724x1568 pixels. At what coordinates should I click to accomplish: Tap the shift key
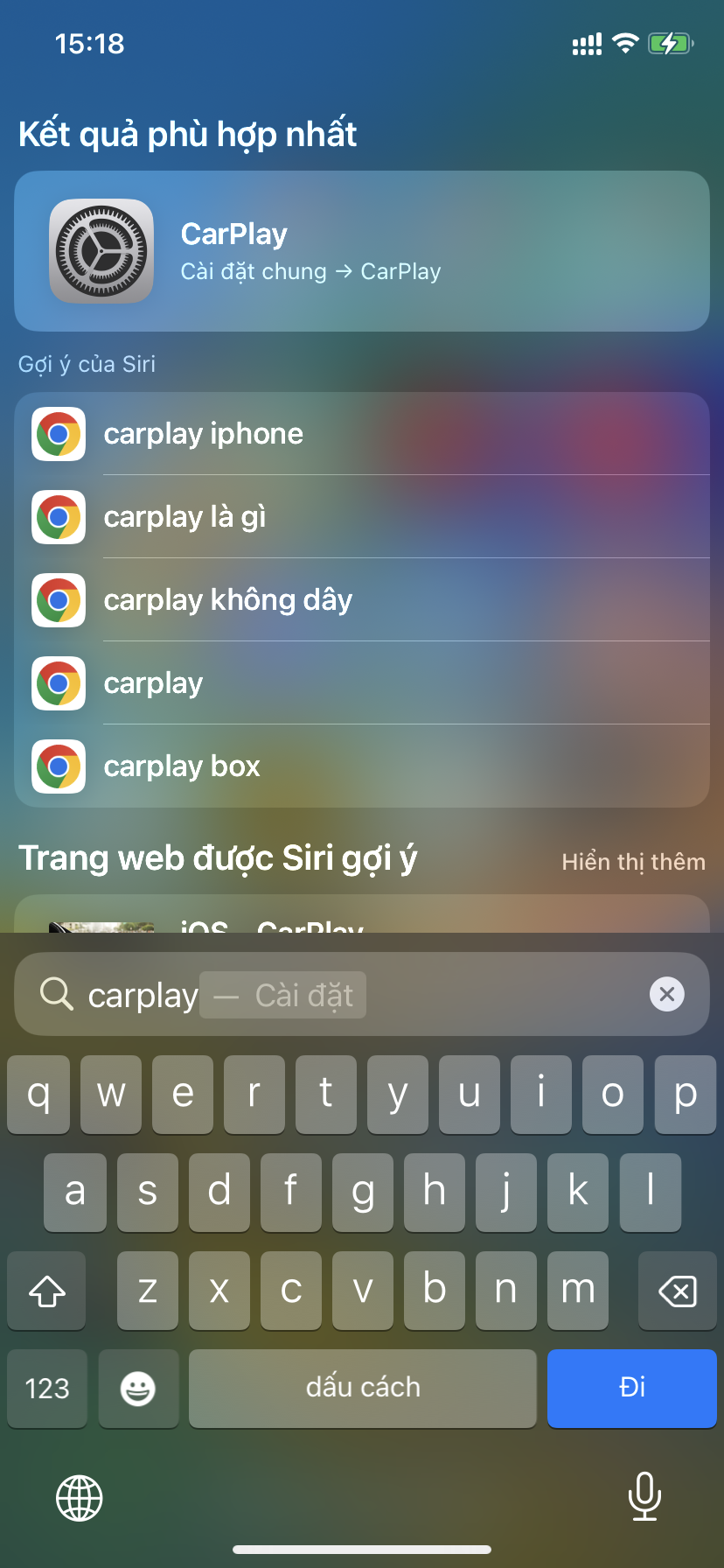pyautogui.click(x=47, y=1291)
